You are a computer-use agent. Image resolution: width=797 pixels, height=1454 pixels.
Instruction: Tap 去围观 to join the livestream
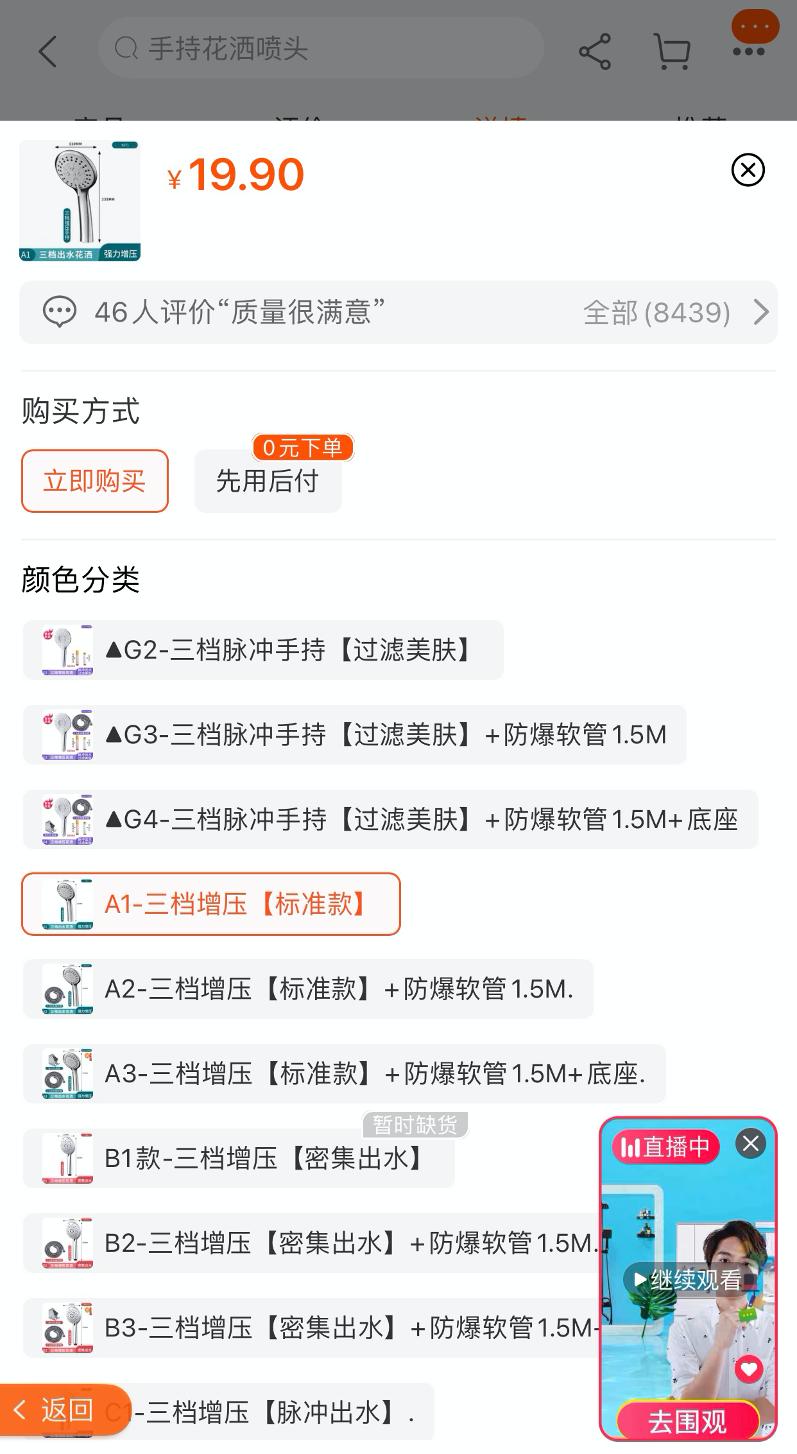(688, 1420)
